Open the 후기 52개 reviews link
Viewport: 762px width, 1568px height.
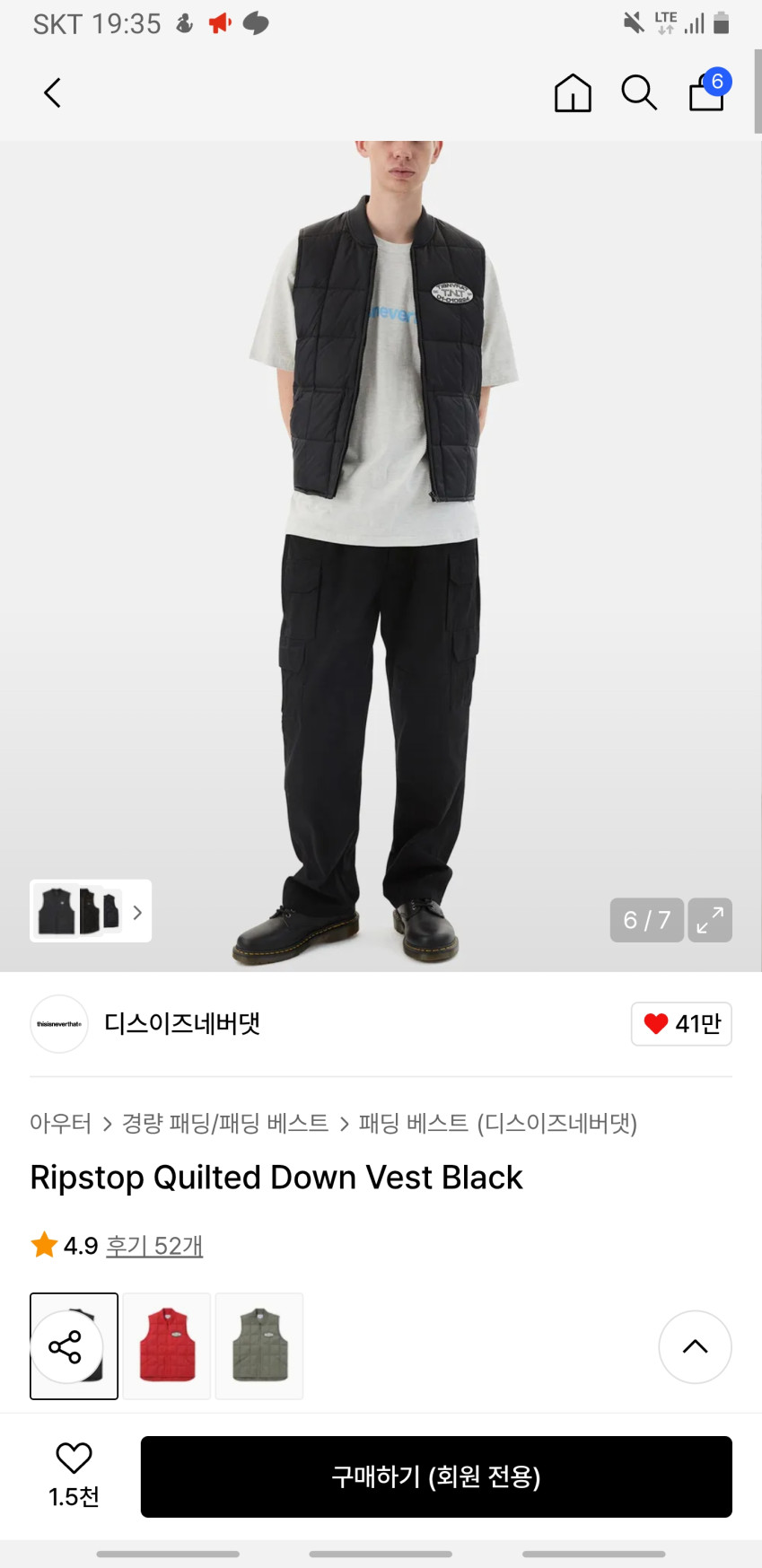point(154,1246)
